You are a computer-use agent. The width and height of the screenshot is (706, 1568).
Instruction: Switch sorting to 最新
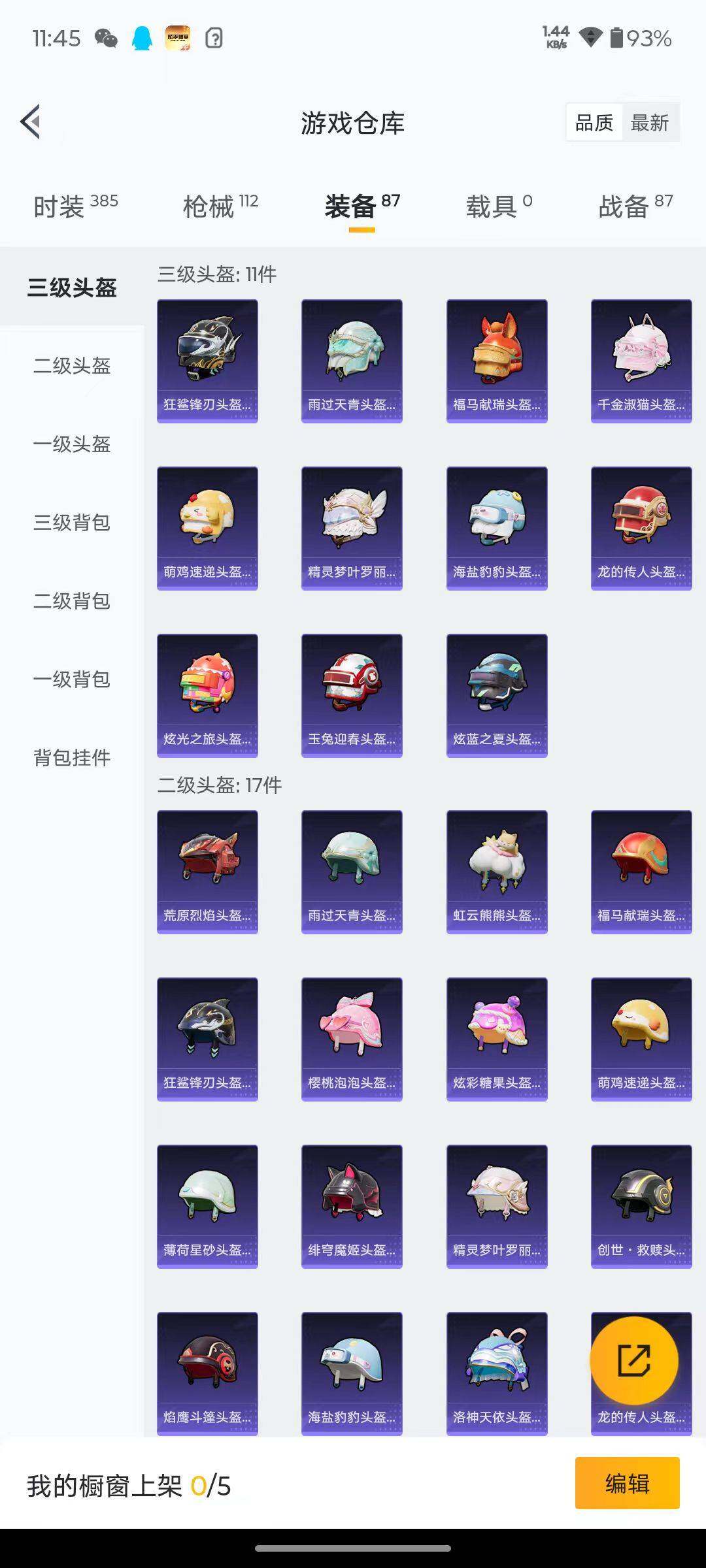[649, 122]
